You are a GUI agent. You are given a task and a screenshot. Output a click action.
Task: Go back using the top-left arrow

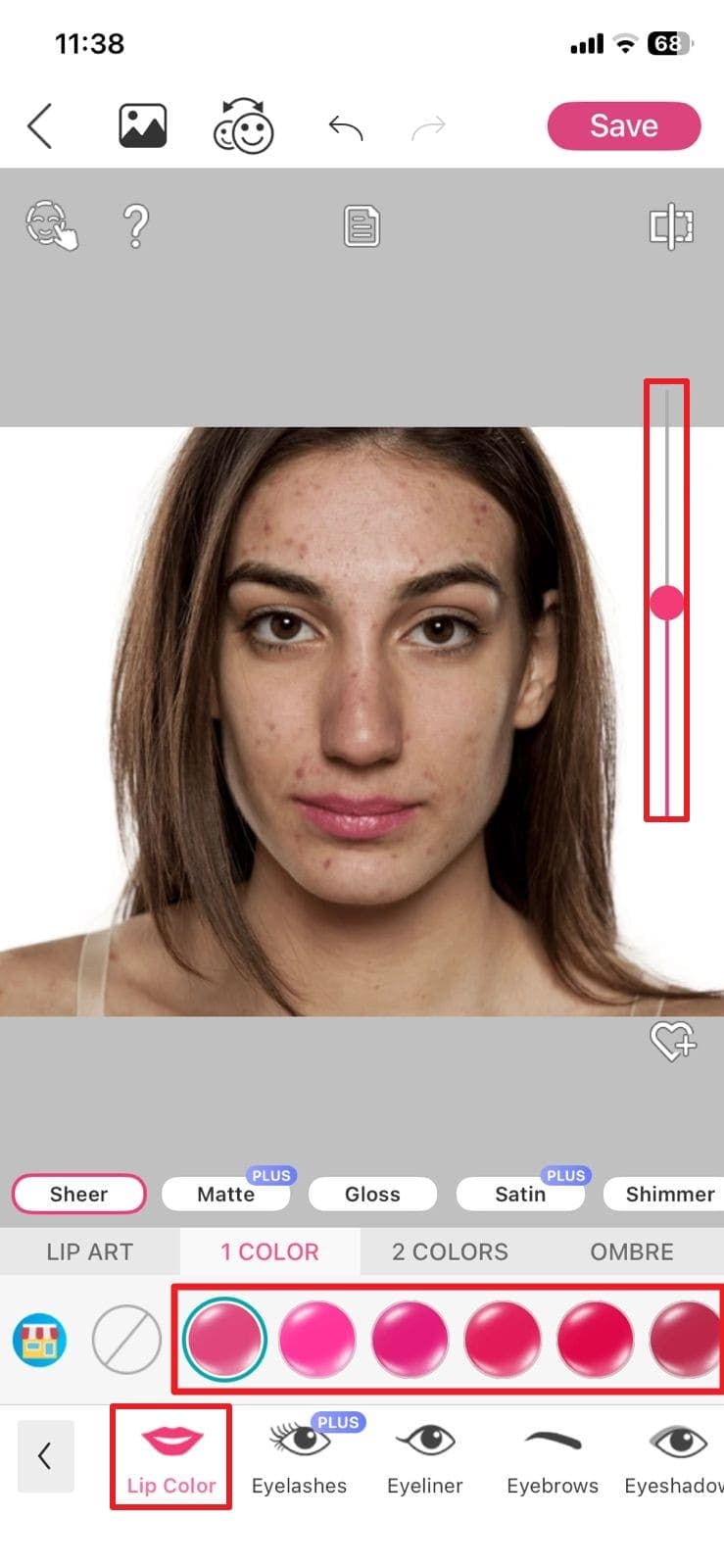pyautogui.click(x=40, y=126)
